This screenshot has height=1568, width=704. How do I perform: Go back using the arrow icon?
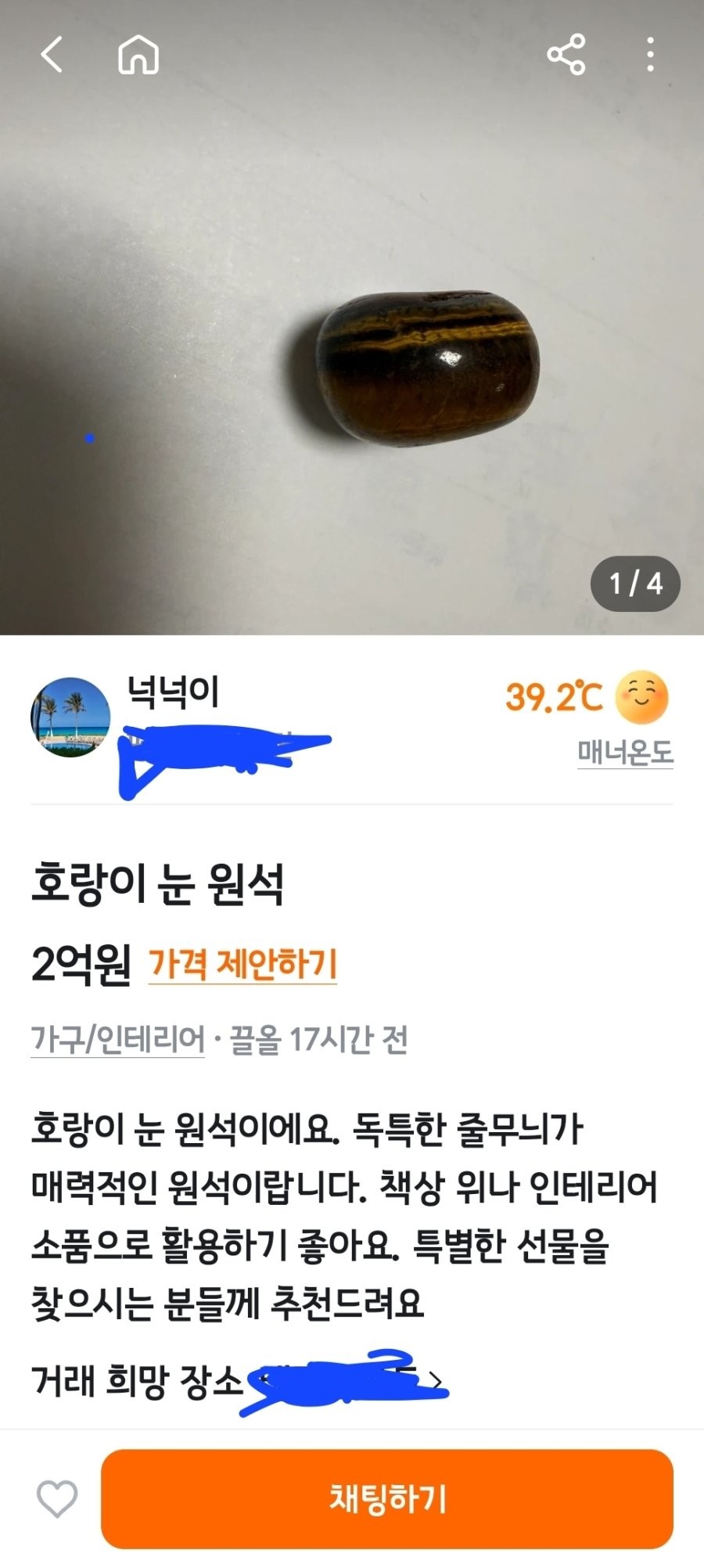pos(52,56)
